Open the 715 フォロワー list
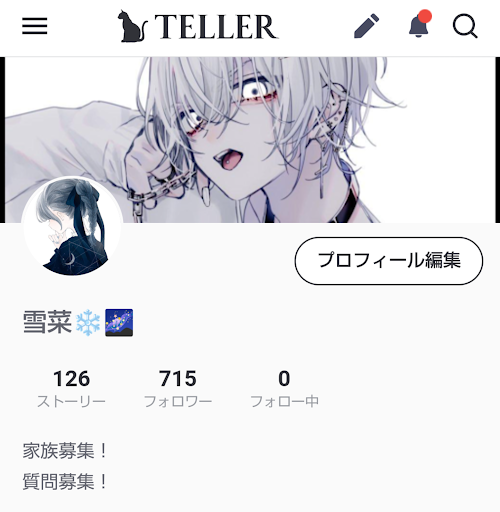The width and height of the screenshot is (500, 512). [178, 389]
